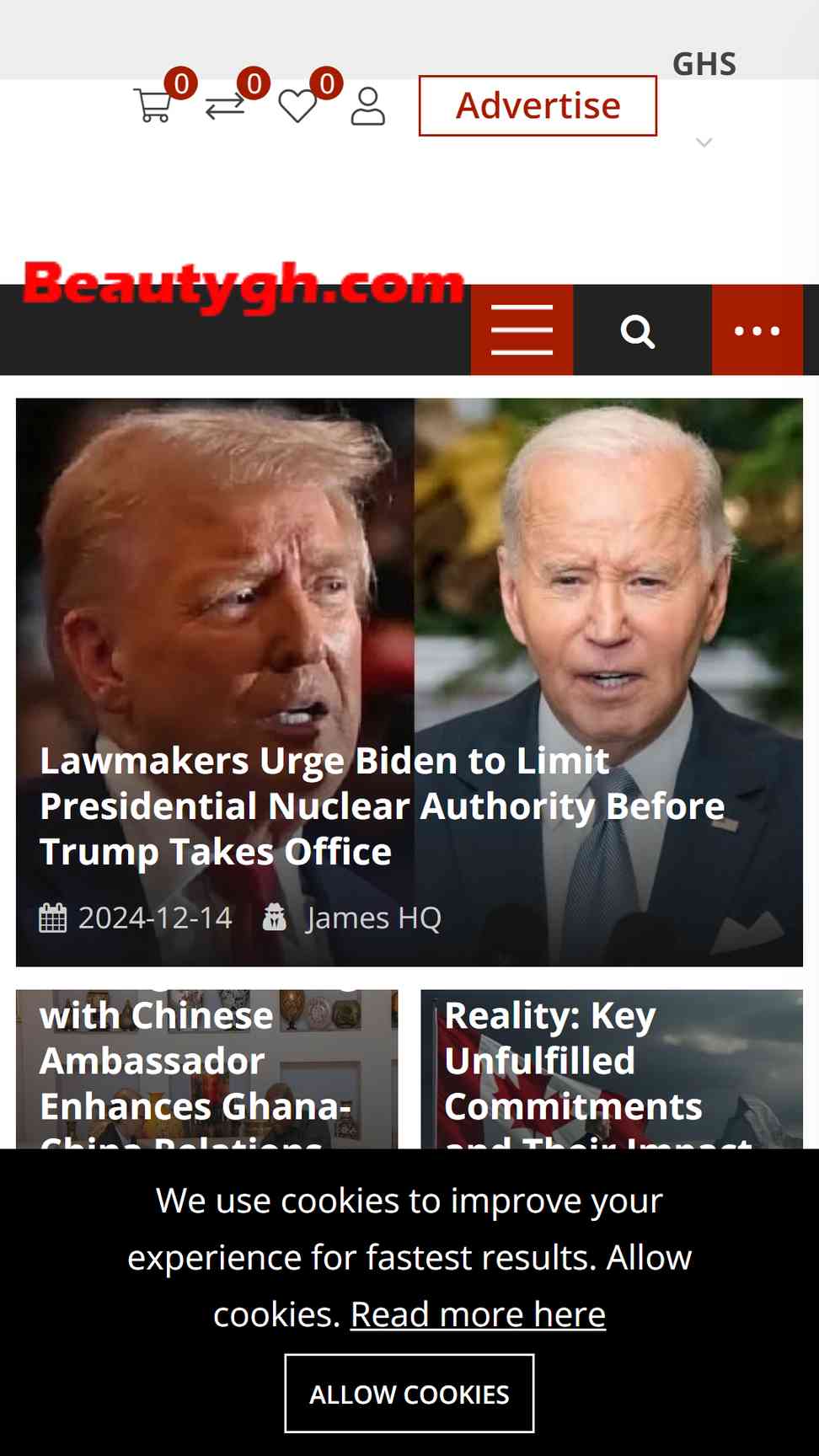
Task: Open the Chinese Ambassador article card
Action: [207, 1068]
